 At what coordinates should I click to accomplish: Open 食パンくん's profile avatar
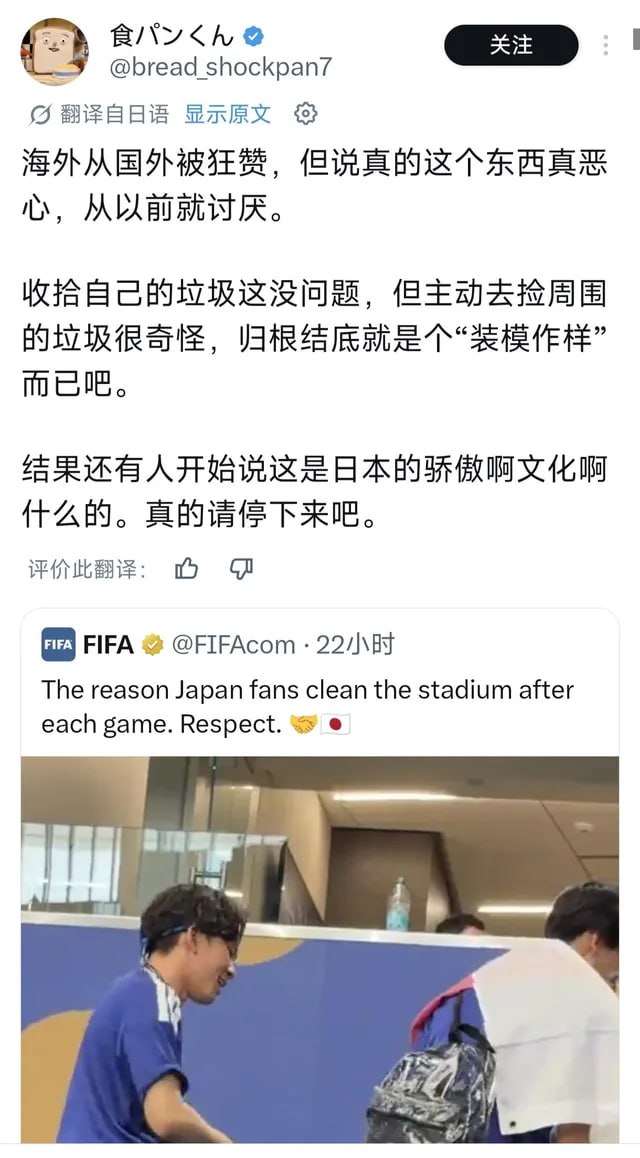54,52
